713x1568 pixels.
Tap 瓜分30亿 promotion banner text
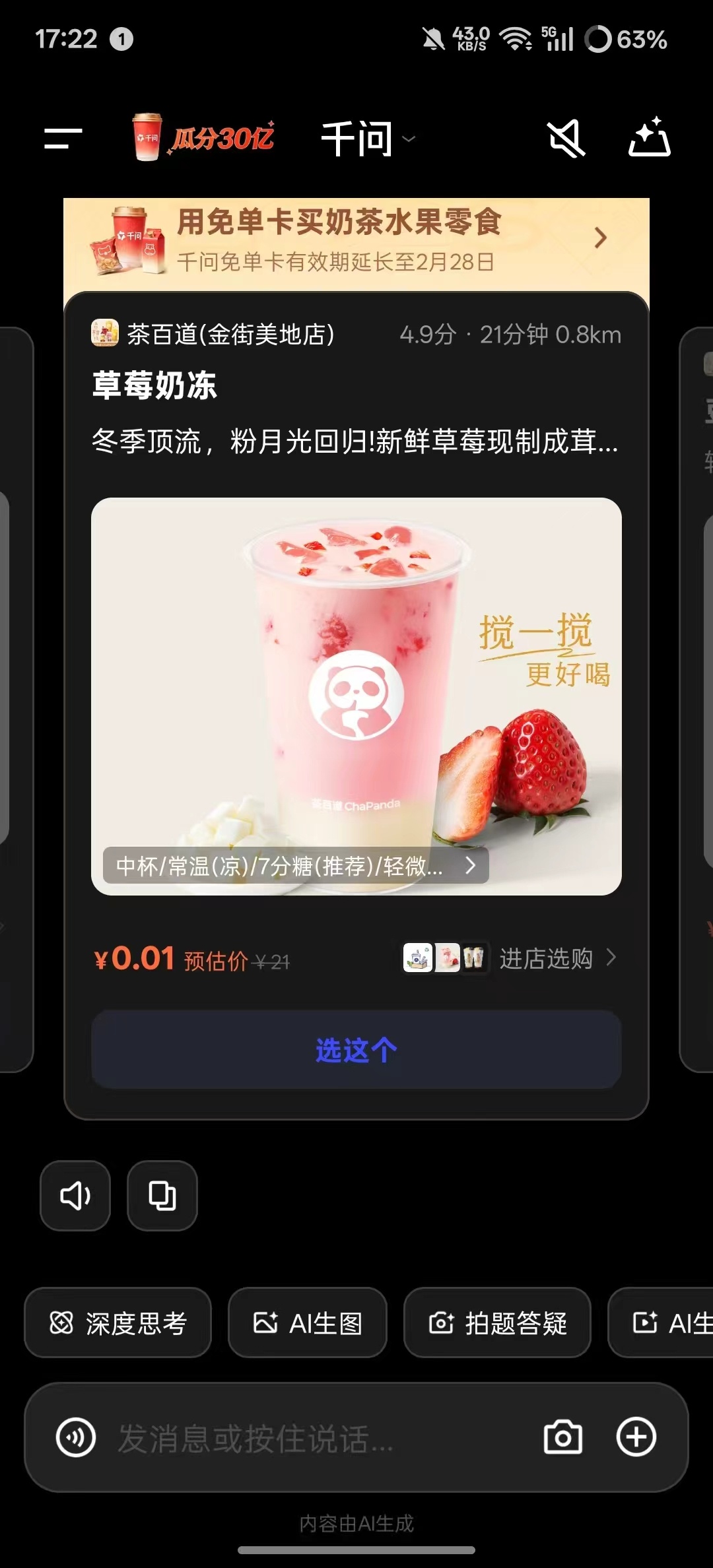[224, 137]
